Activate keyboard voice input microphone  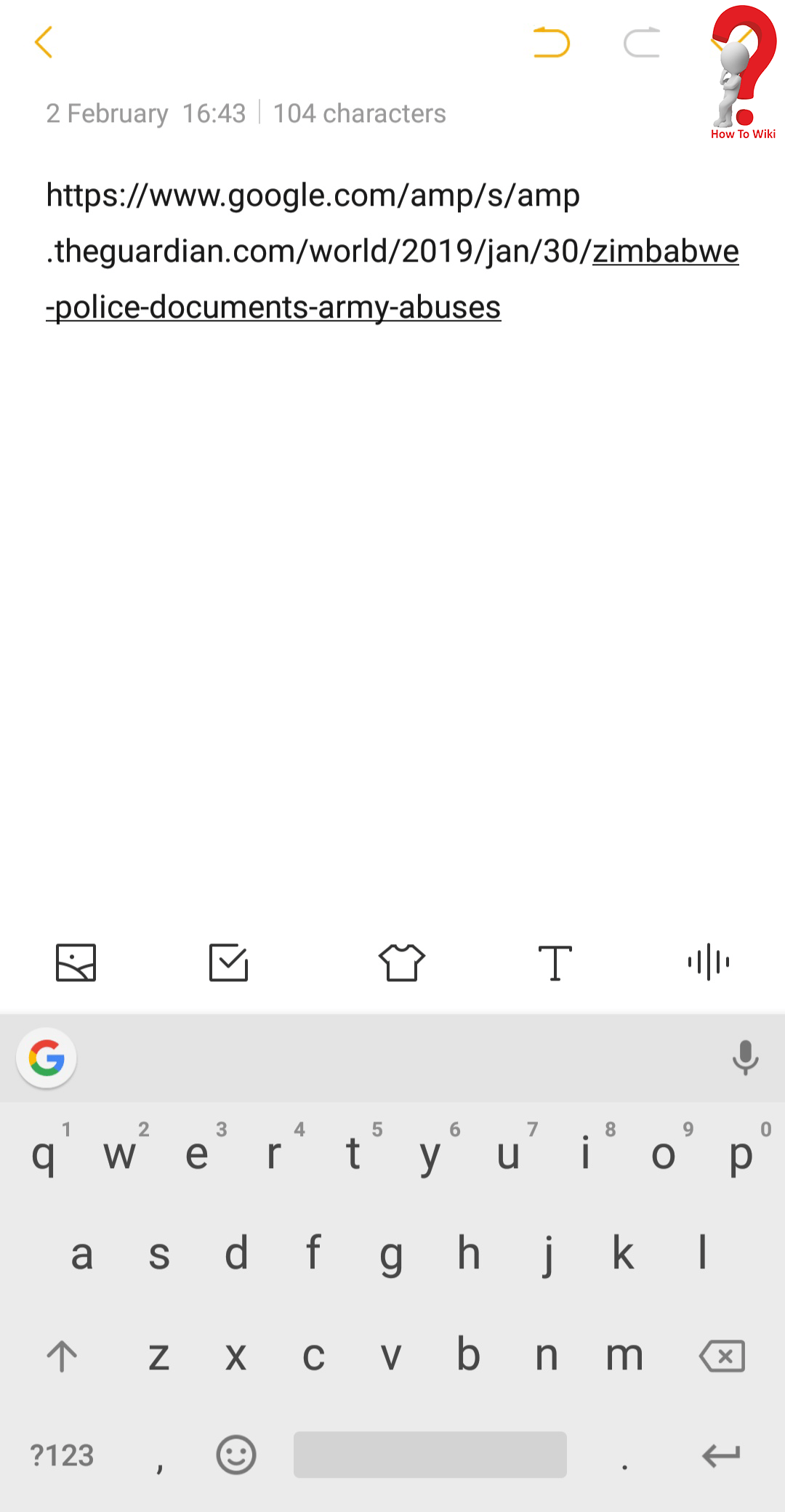coord(746,1058)
